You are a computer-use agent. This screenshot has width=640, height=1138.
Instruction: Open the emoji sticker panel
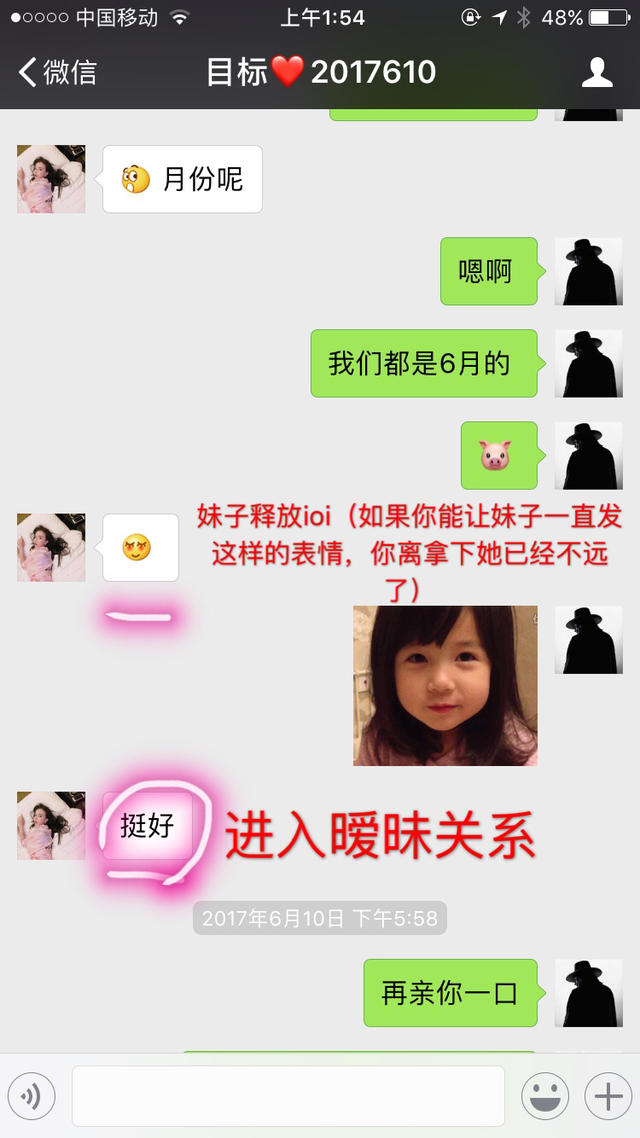(x=545, y=1097)
